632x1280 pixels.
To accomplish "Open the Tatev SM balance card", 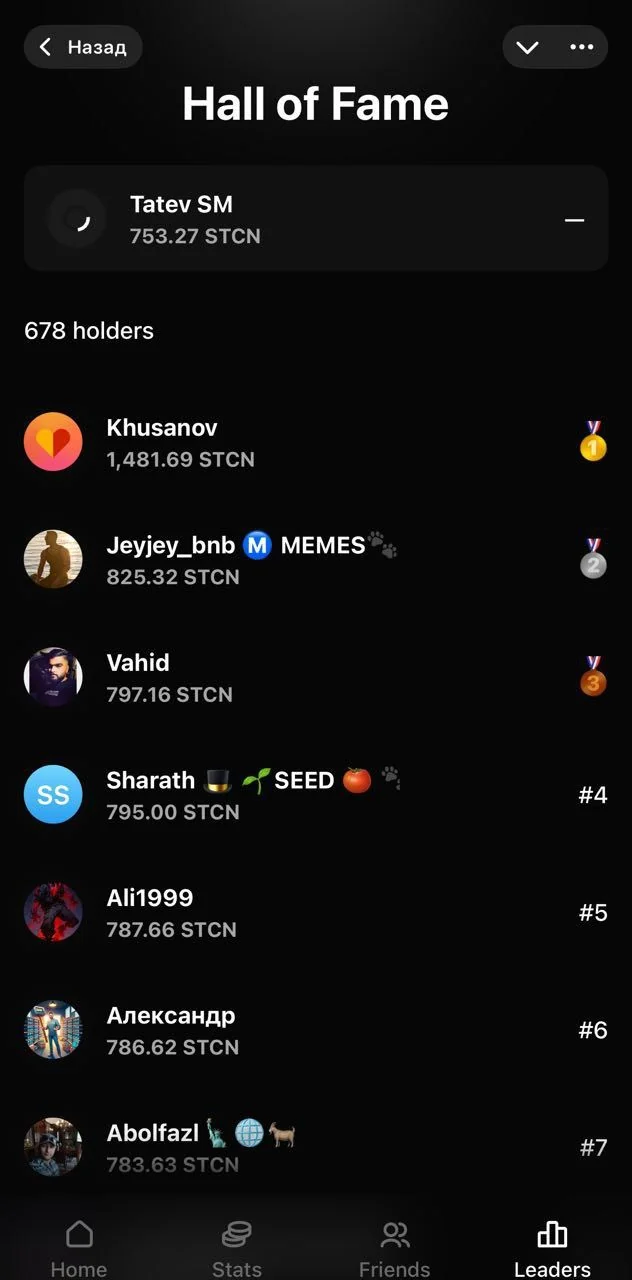I will [x=316, y=219].
